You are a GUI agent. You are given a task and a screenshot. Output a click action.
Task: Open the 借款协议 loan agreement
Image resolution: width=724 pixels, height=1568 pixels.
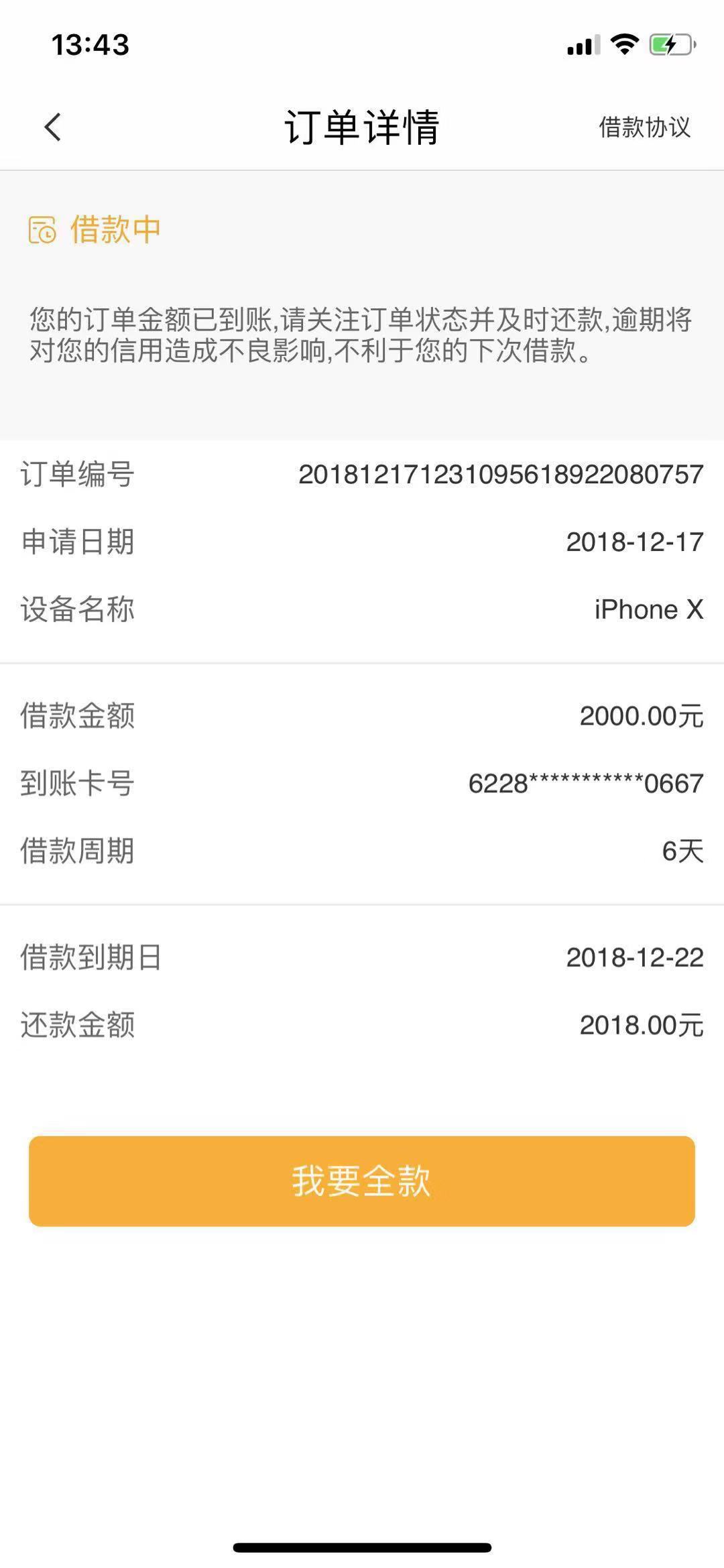(x=644, y=127)
